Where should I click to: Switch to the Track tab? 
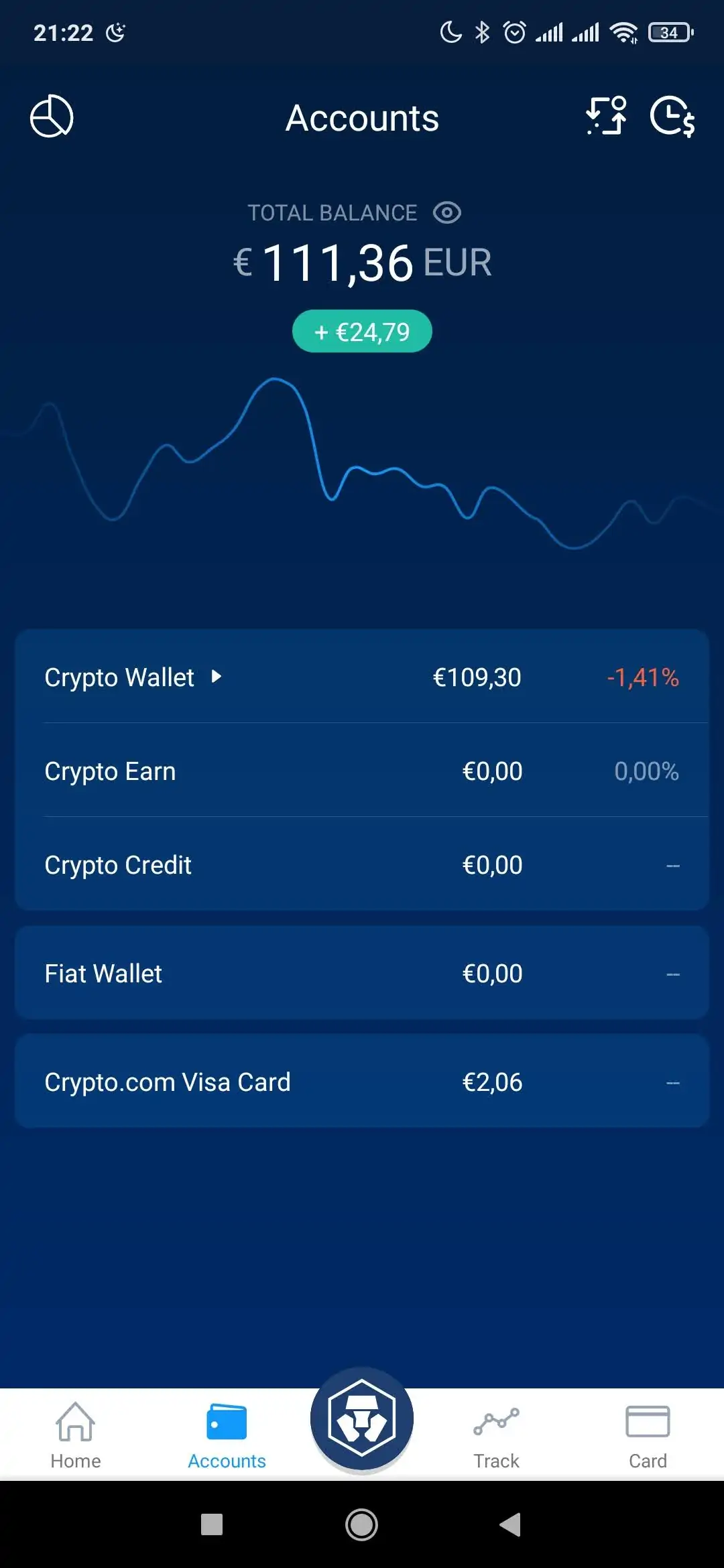(497, 1435)
